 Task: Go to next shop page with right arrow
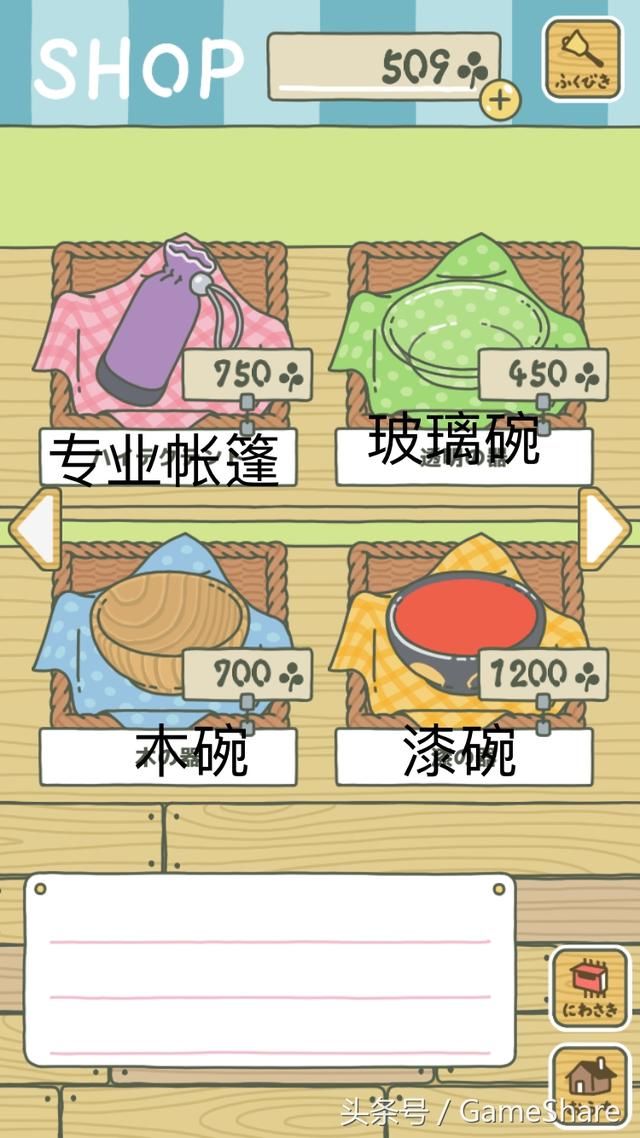[x=605, y=528]
